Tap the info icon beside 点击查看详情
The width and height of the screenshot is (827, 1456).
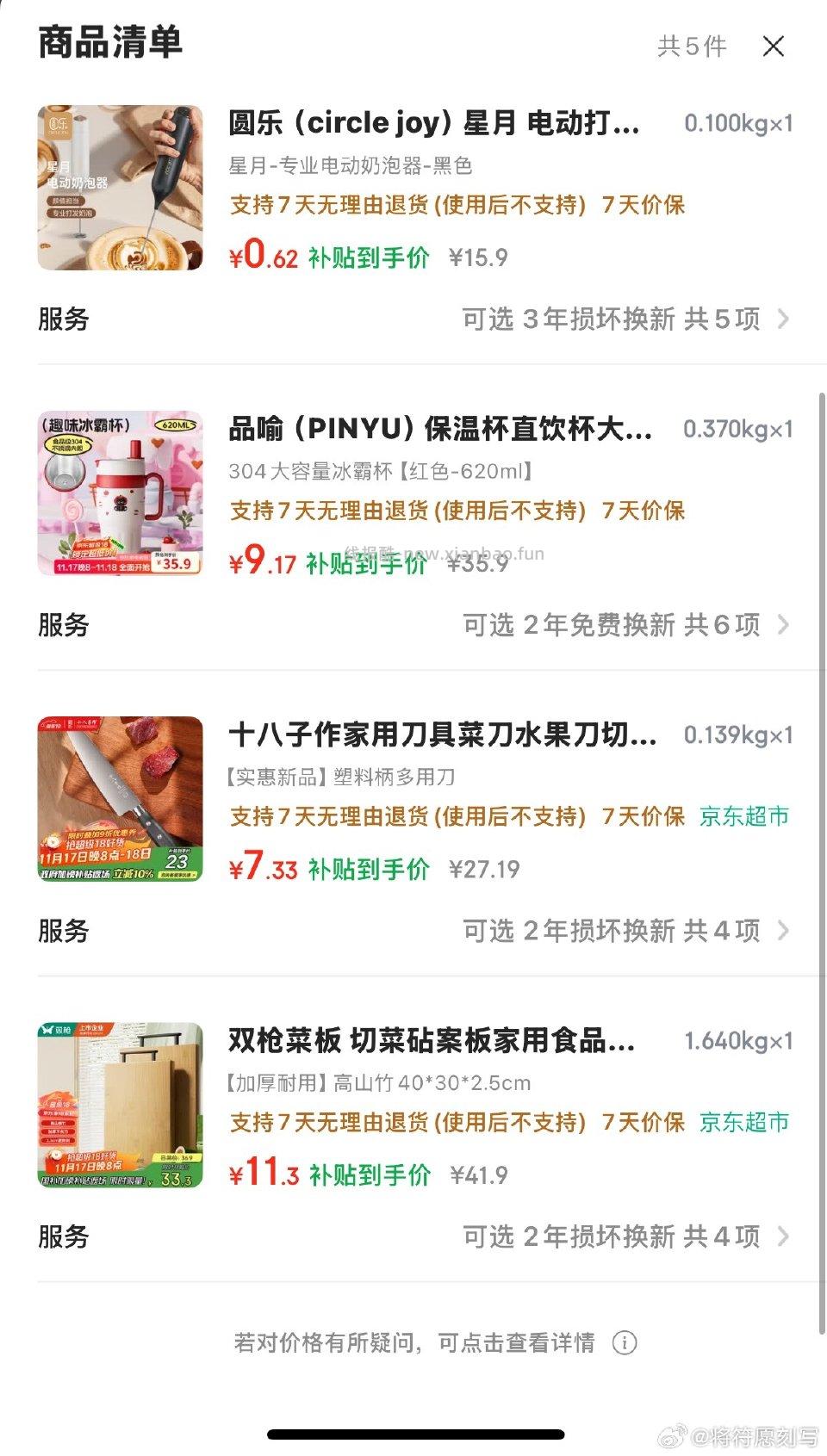(x=625, y=1343)
